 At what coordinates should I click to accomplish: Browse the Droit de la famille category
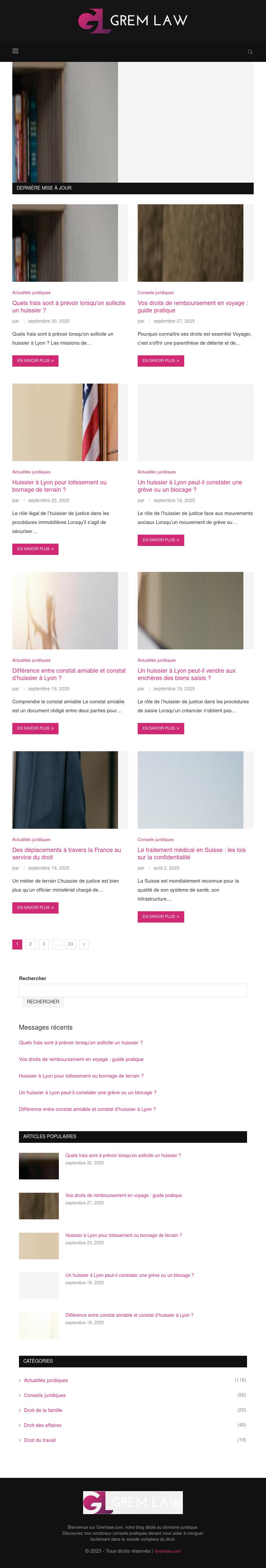pos(43,1410)
